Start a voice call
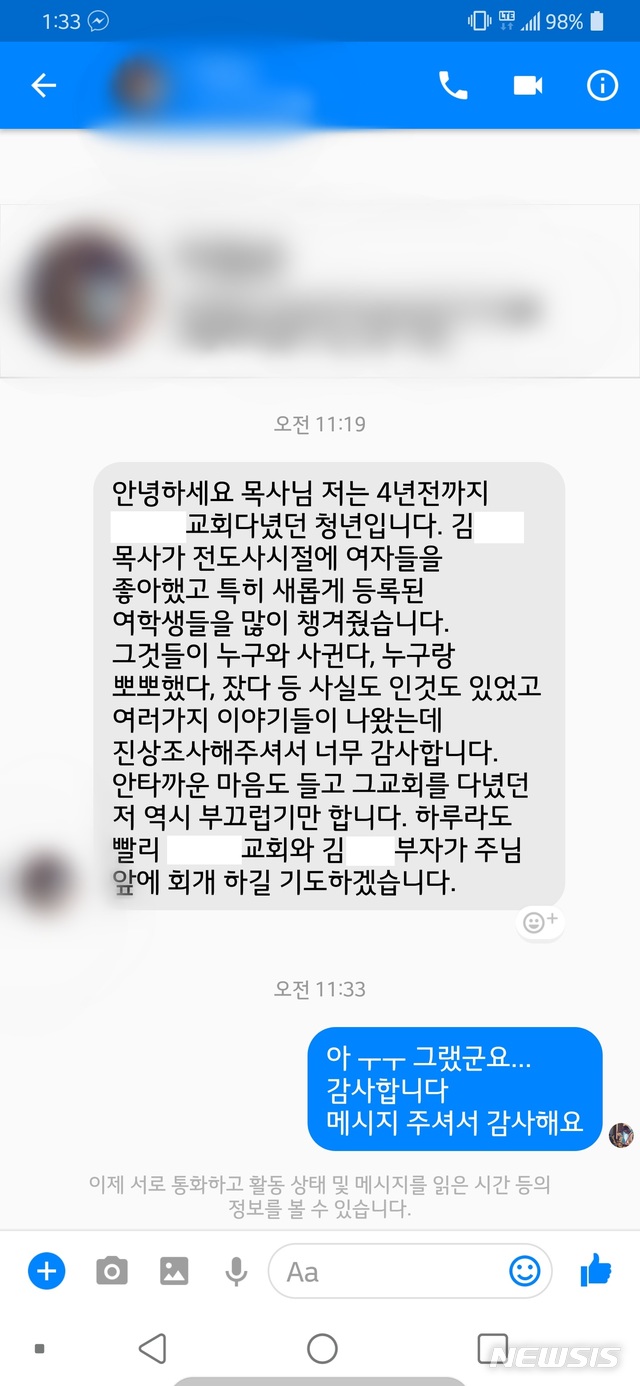Viewport: 640px width, 1386px height. (x=453, y=86)
